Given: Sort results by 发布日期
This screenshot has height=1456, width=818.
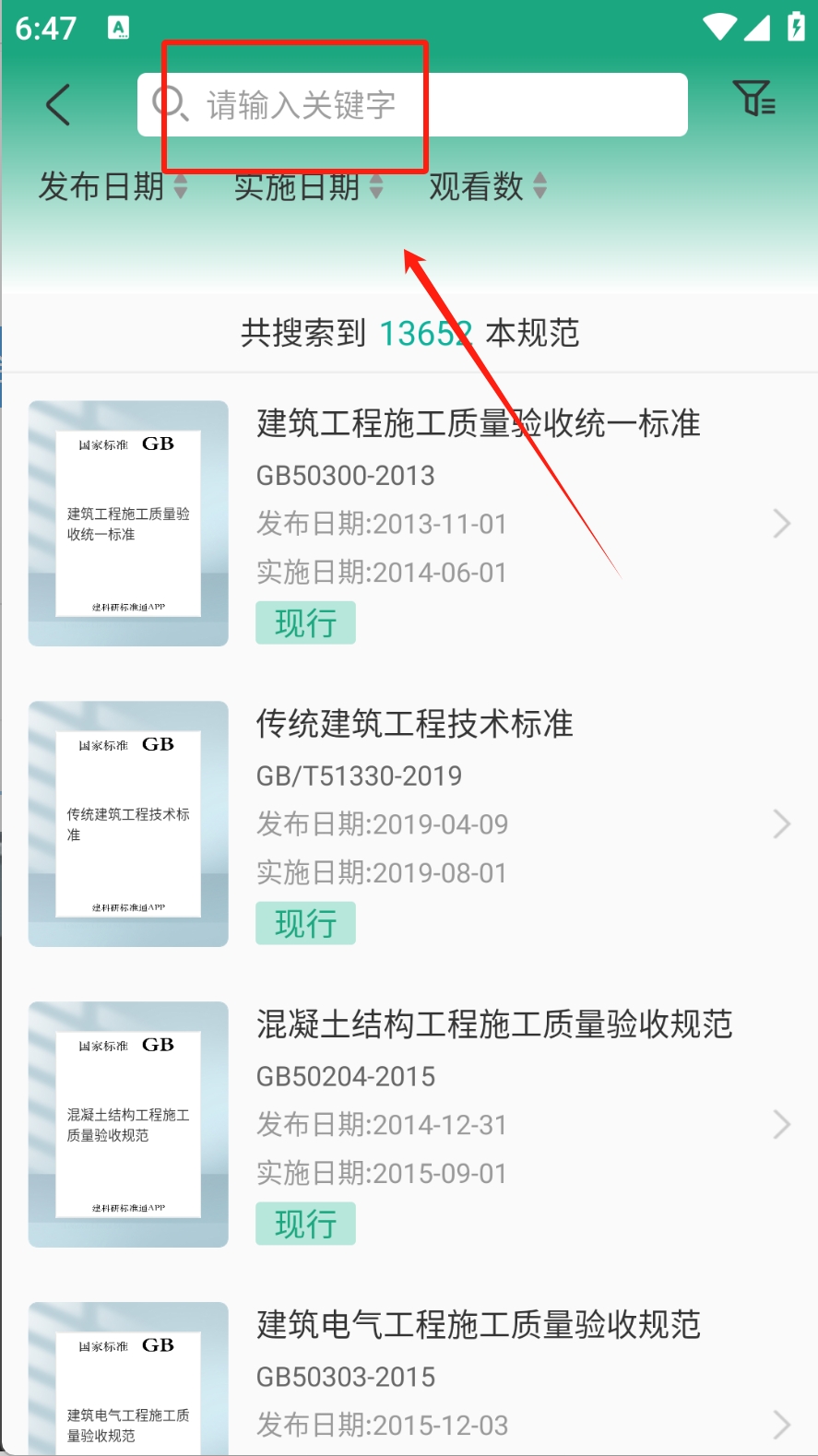Looking at the screenshot, I should 113,186.
